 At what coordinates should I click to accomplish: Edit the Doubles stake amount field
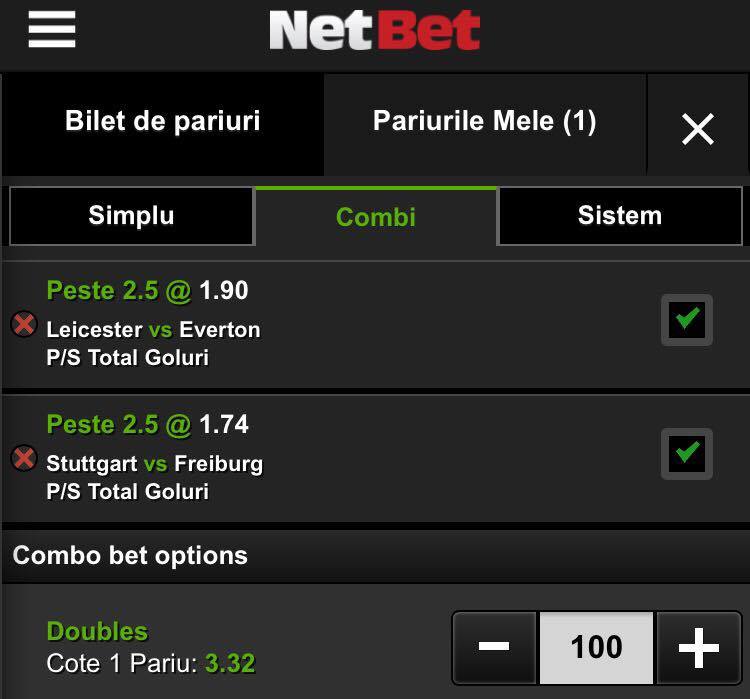(596, 647)
